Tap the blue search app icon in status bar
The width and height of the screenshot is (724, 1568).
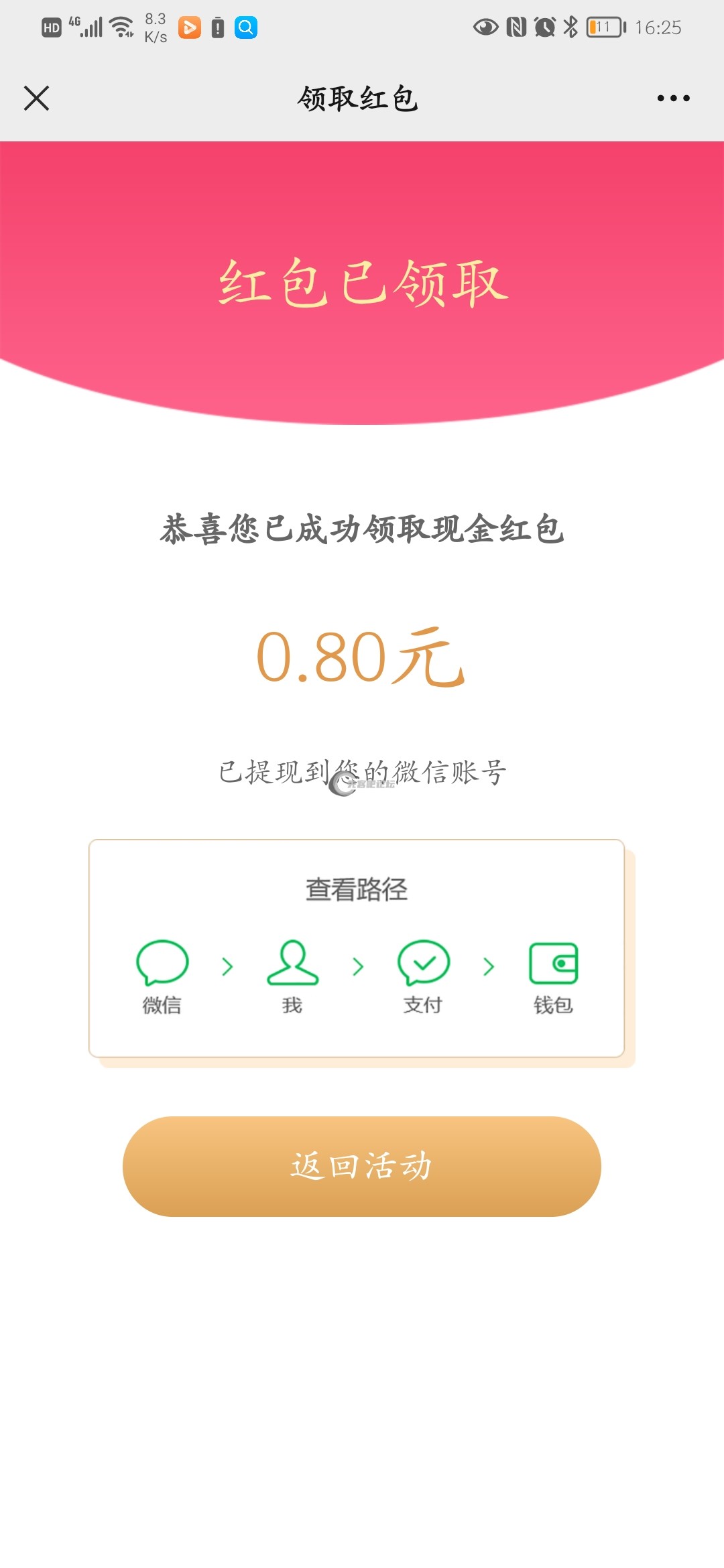point(246,27)
